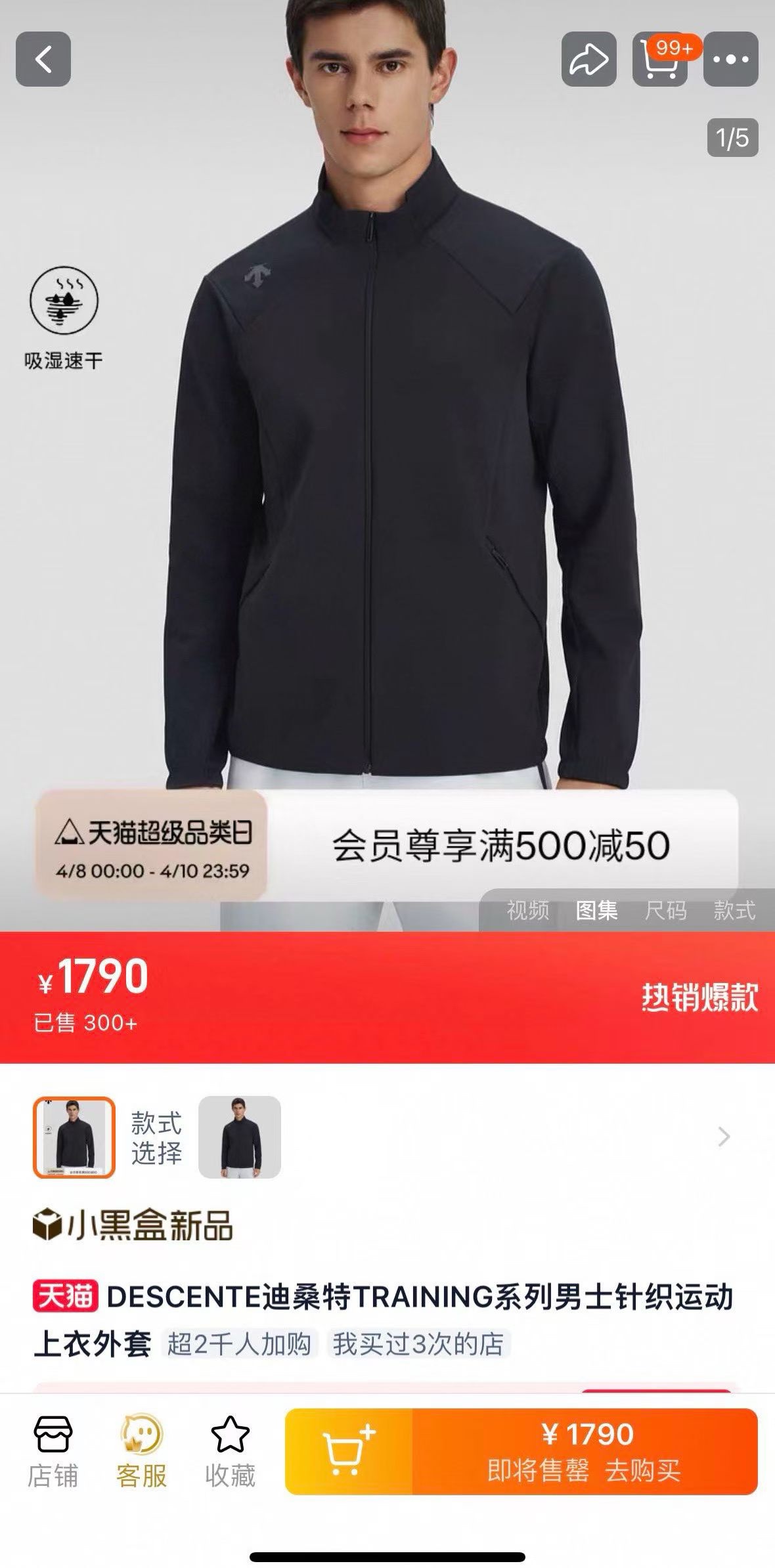This screenshot has height=1568, width=775.
Task: Select the first jacket style thumbnail
Action: [74, 1137]
